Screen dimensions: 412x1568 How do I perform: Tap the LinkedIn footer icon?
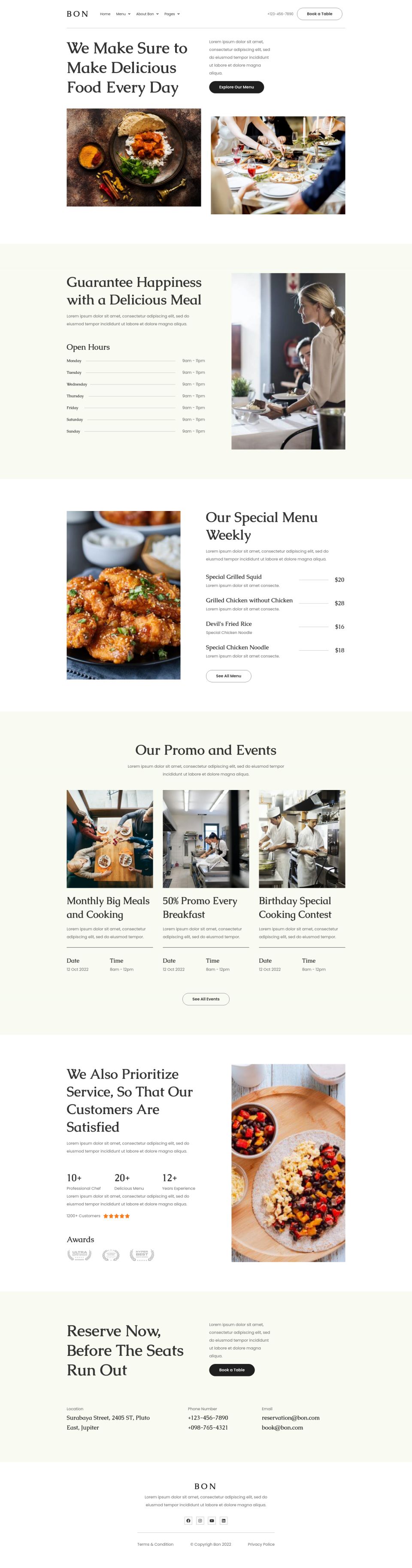pos(224,1520)
